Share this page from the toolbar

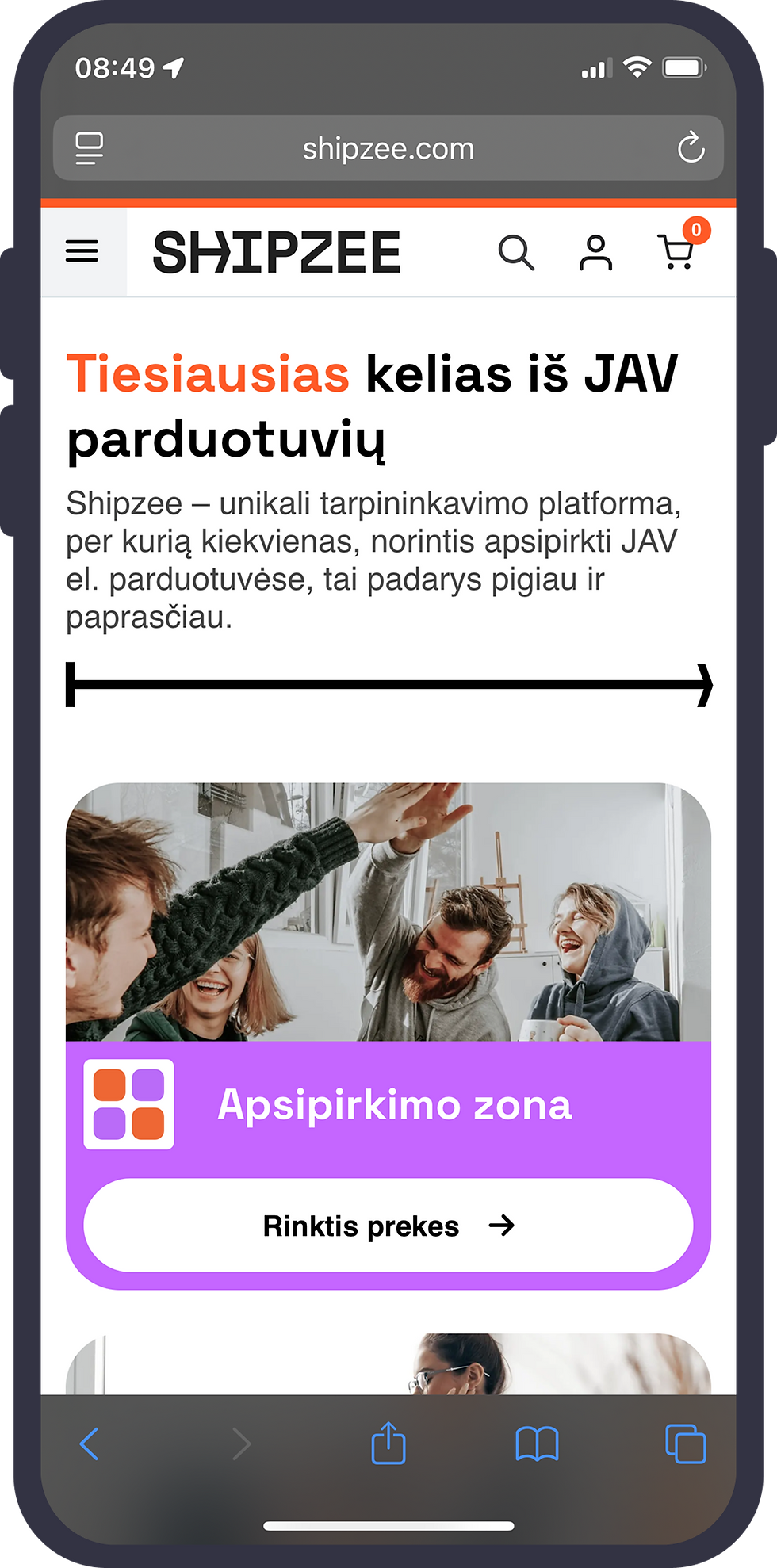(388, 1444)
